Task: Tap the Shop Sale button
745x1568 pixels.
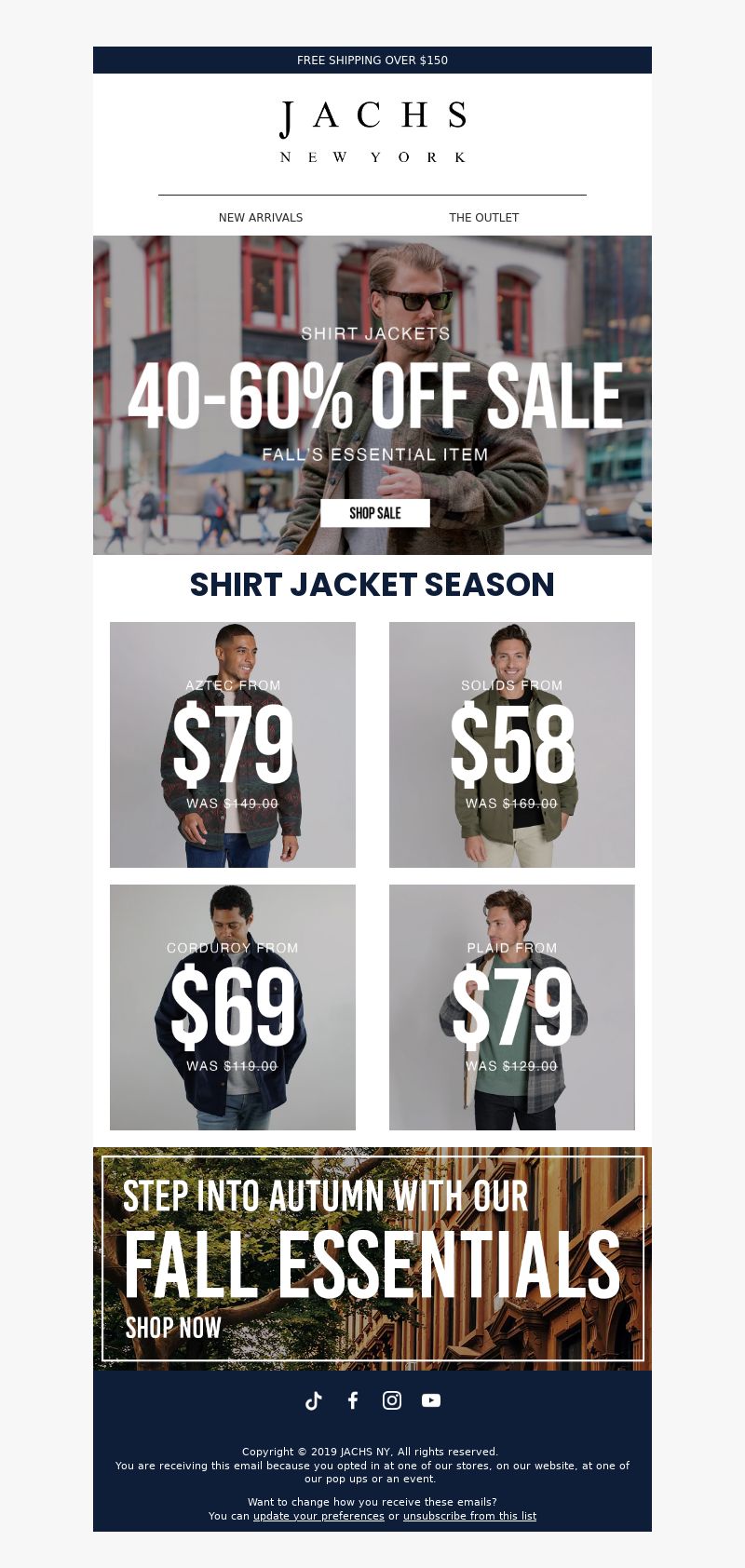Action: [x=375, y=513]
